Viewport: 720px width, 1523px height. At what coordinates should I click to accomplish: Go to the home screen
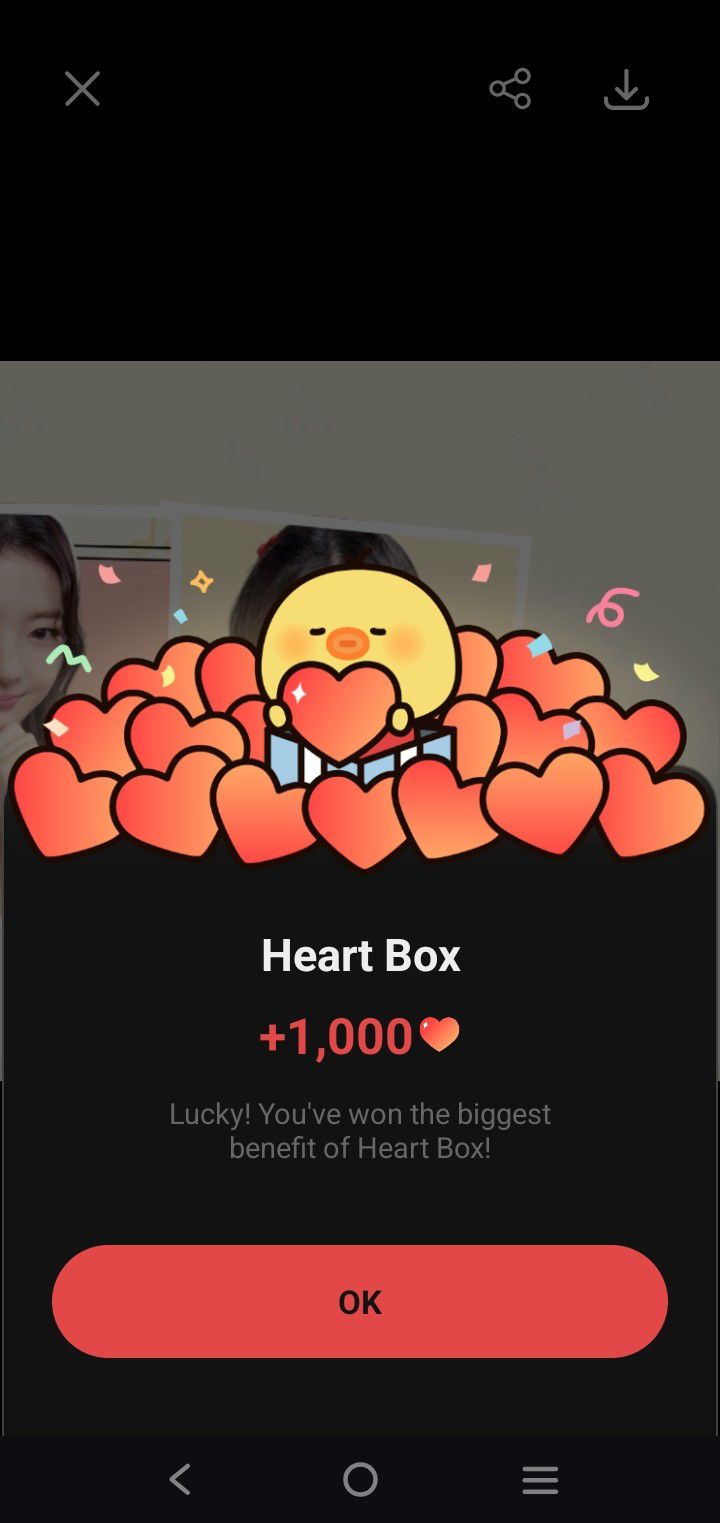(x=360, y=1479)
